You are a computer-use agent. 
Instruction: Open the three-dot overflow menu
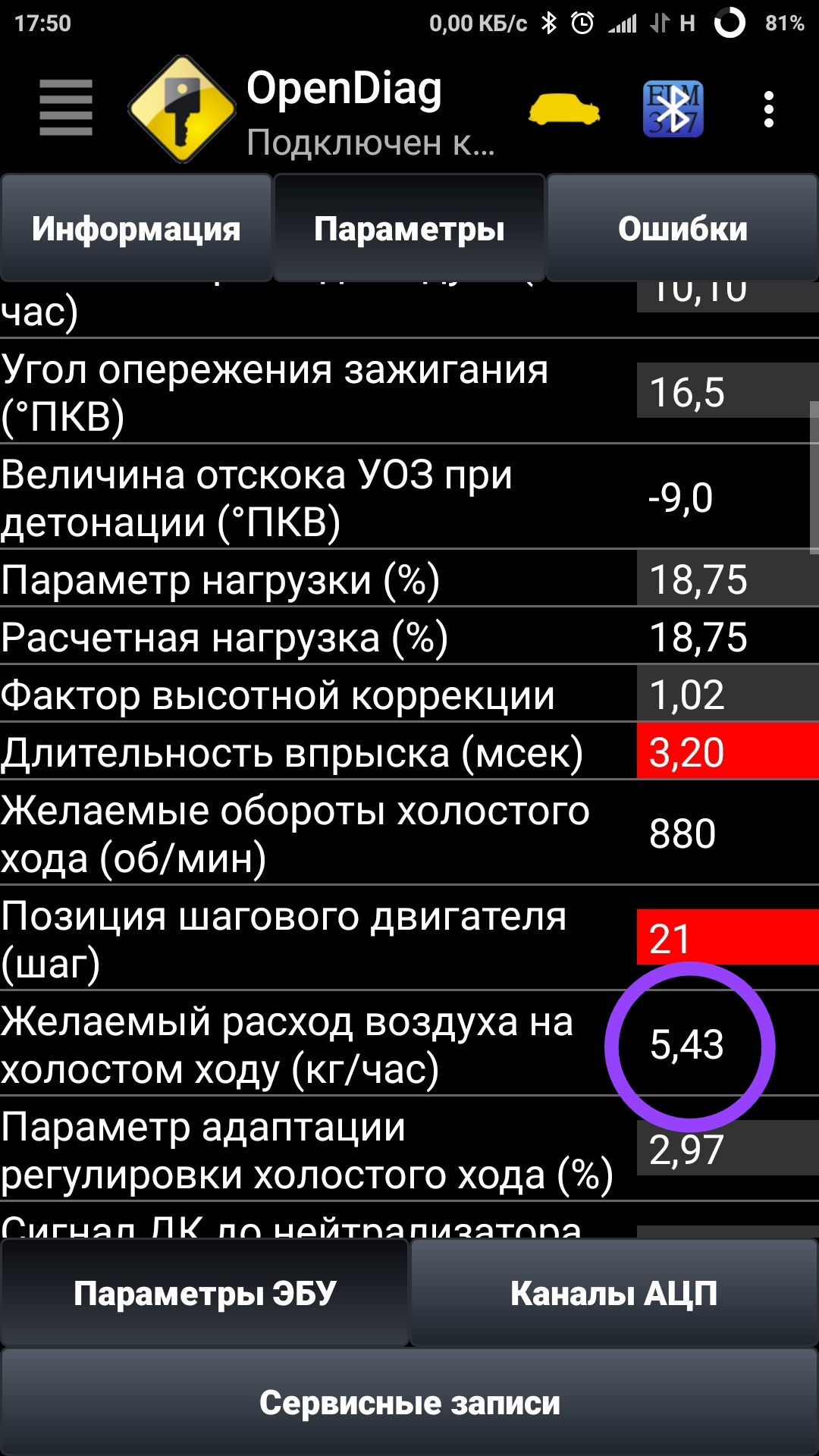click(x=769, y=110)
